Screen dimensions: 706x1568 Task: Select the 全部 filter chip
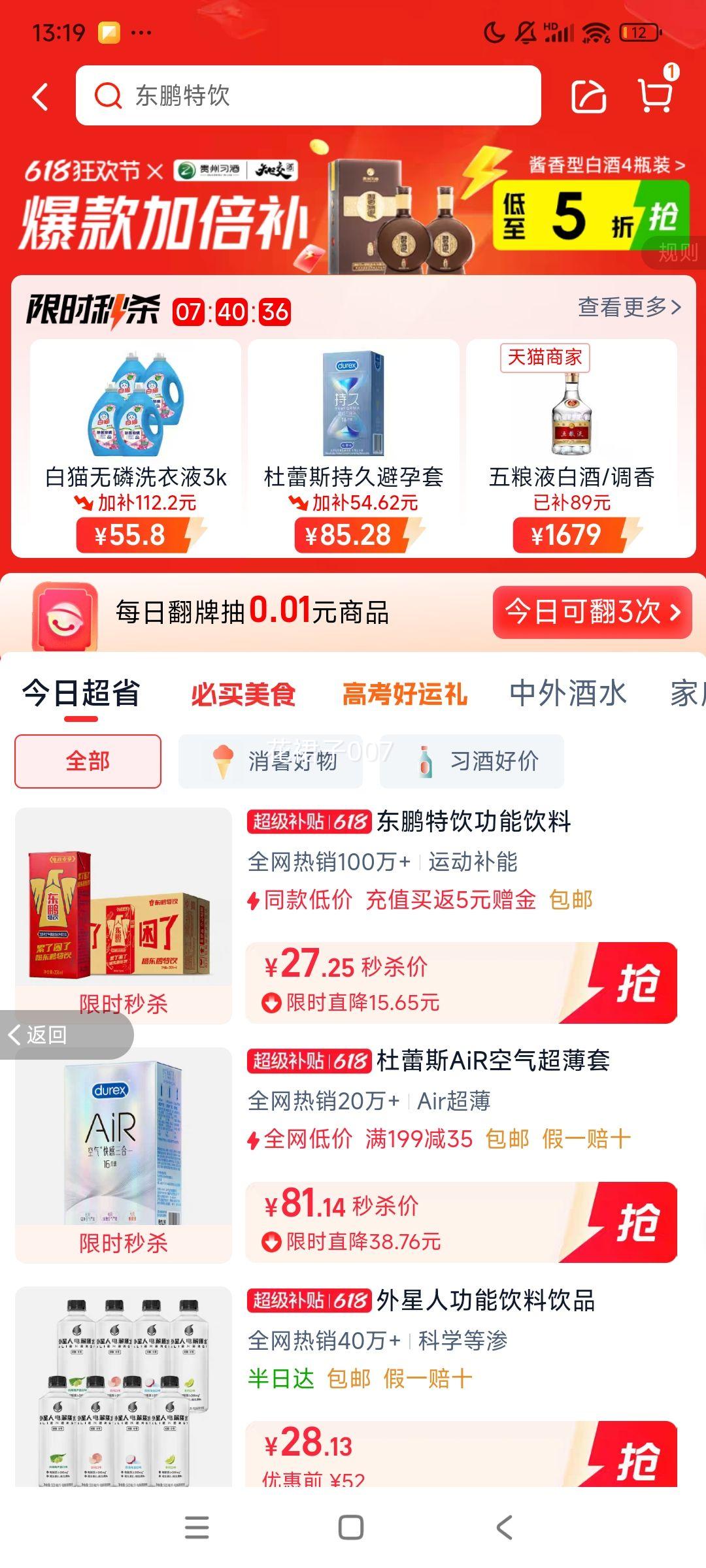click(x=88, y=761)
